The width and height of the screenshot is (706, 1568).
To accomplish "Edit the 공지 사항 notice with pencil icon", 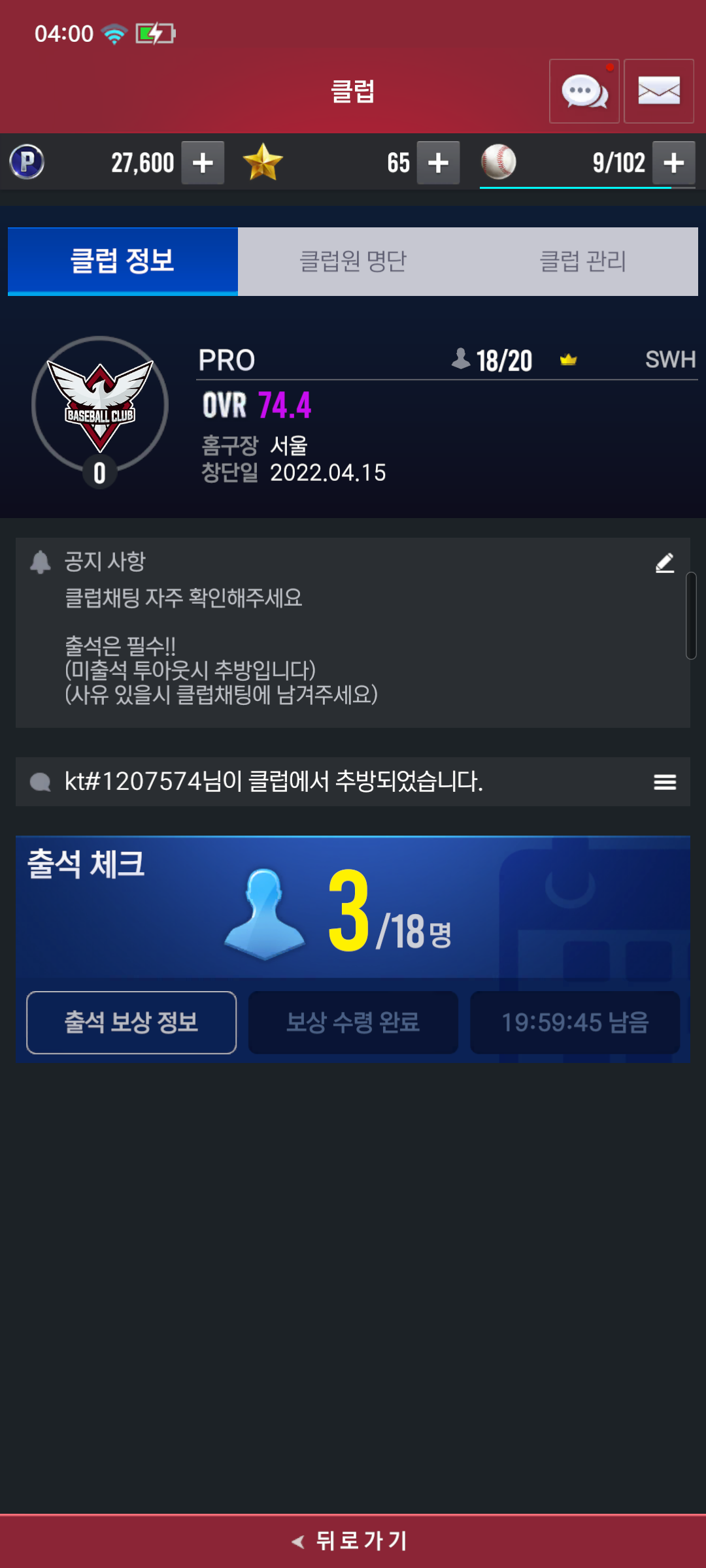I will (665, 563).
